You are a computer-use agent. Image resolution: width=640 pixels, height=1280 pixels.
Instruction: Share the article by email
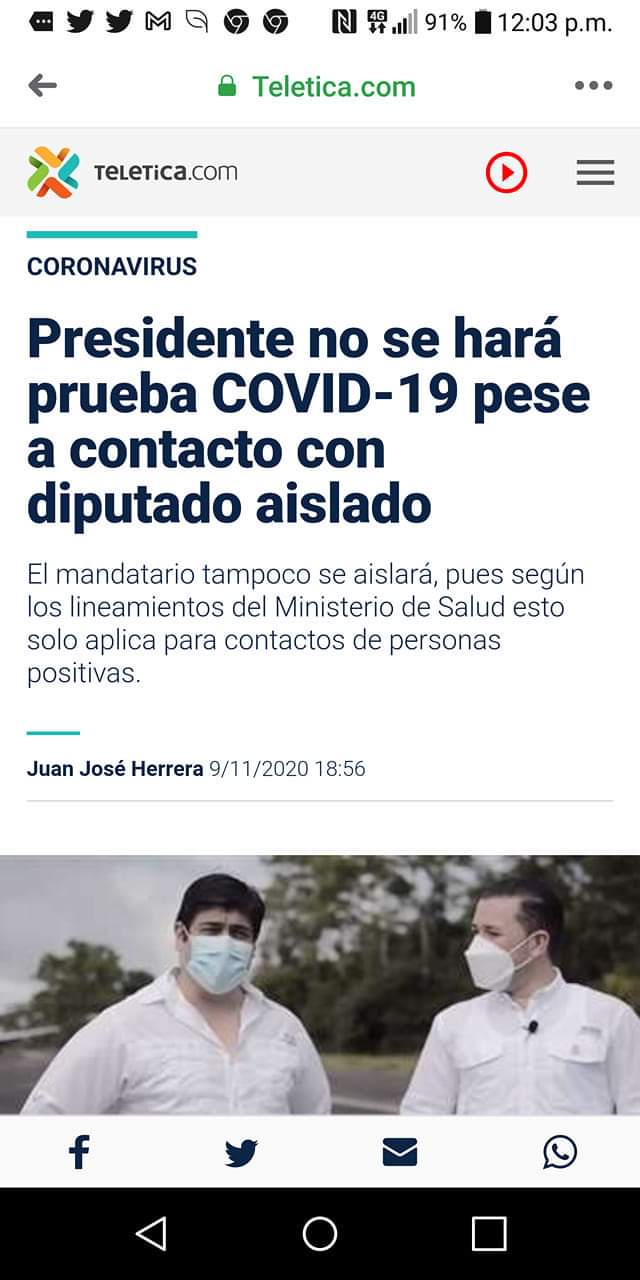[400, 1152]
